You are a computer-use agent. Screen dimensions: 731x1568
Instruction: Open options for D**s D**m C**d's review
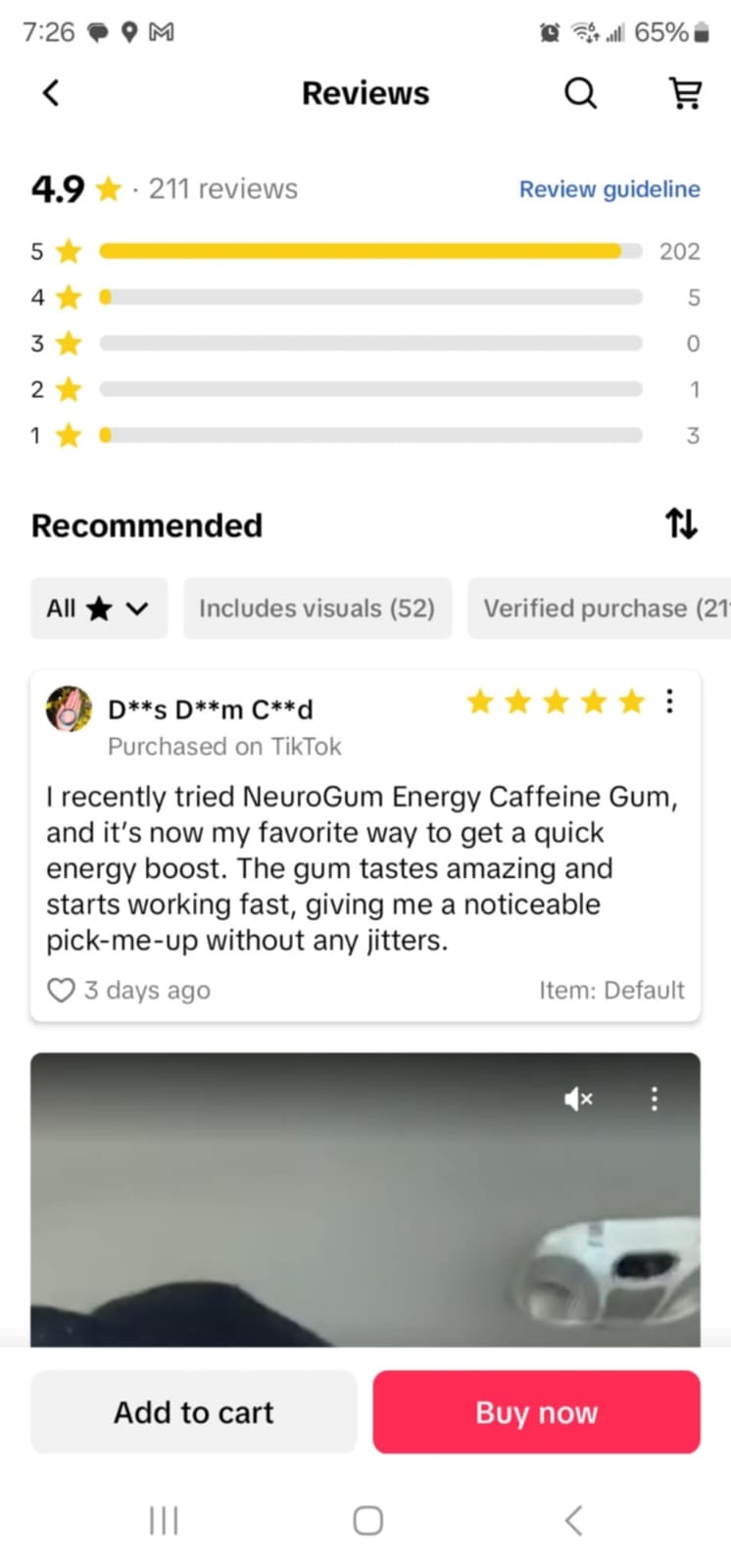tap(669, 701)
